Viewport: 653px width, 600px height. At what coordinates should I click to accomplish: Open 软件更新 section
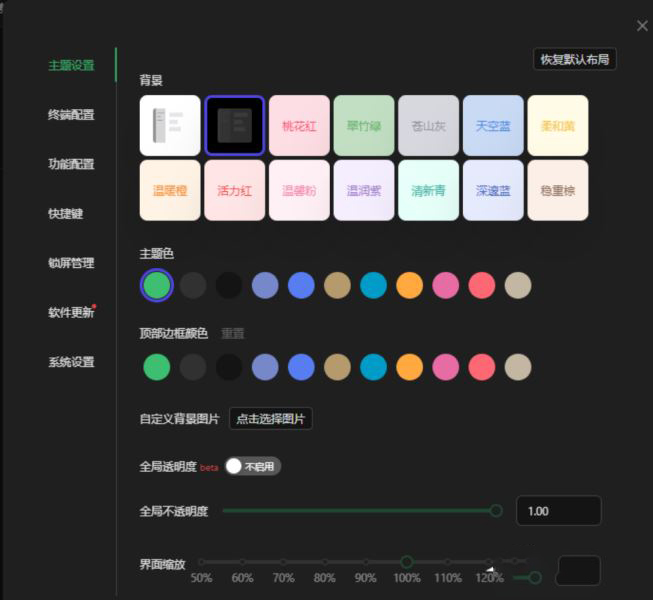coord(71,312)
